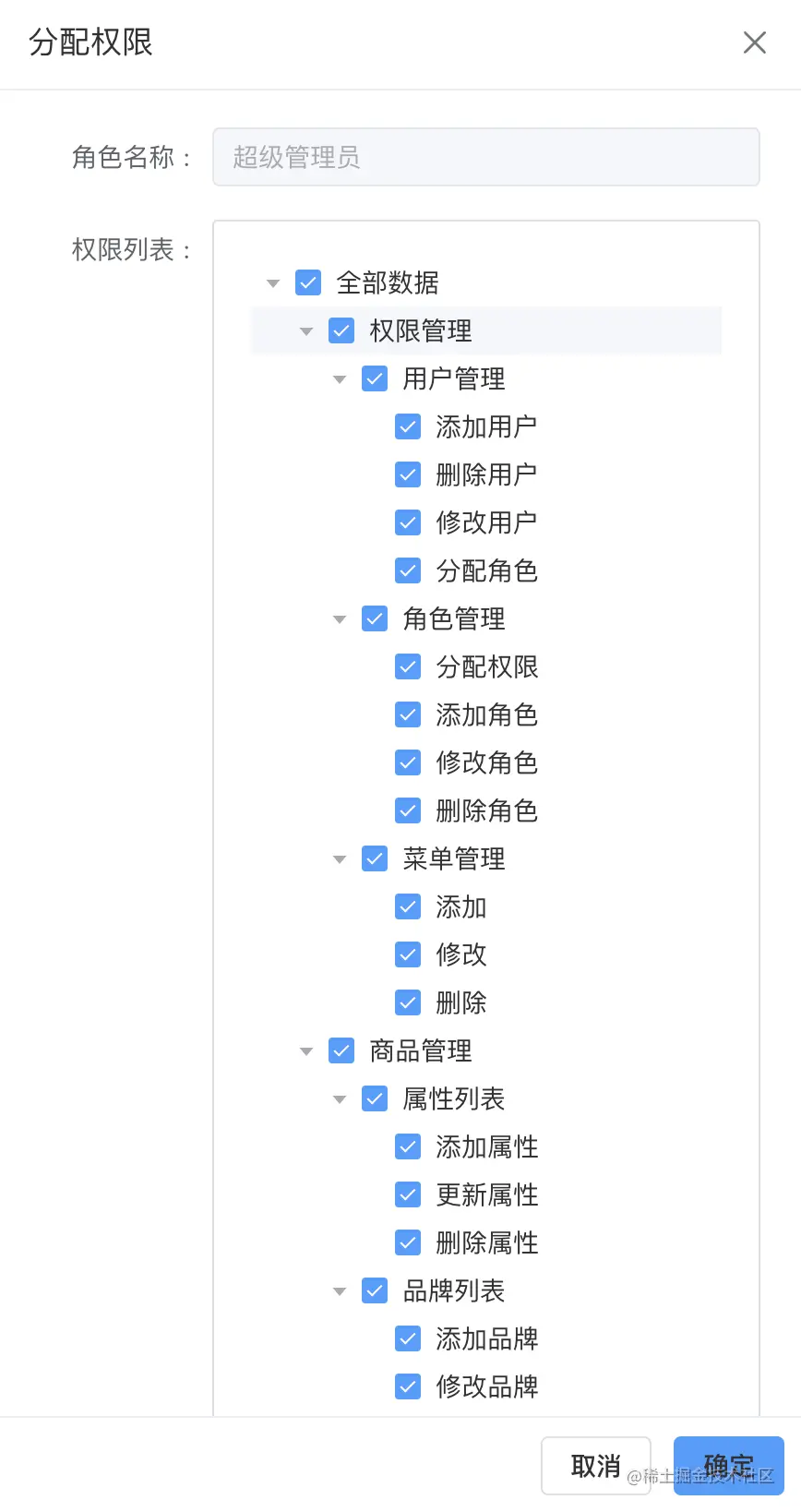Collapse the 品牌列表 node
Image resolution: width=801 pixels, height=1512 pixels.
(x=340, y=1291)
